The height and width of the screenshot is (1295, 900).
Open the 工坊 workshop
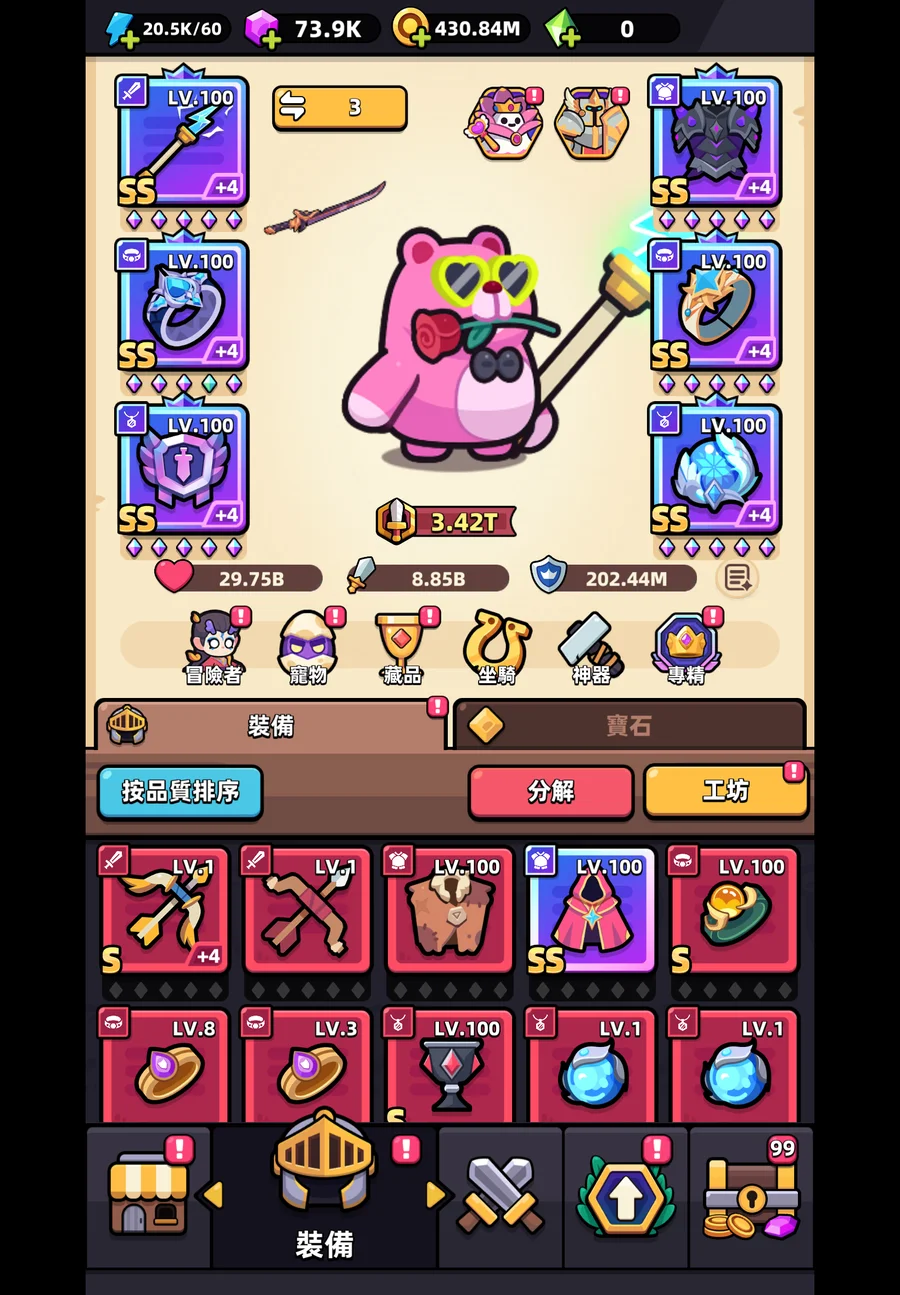click(x=725, y=792)
